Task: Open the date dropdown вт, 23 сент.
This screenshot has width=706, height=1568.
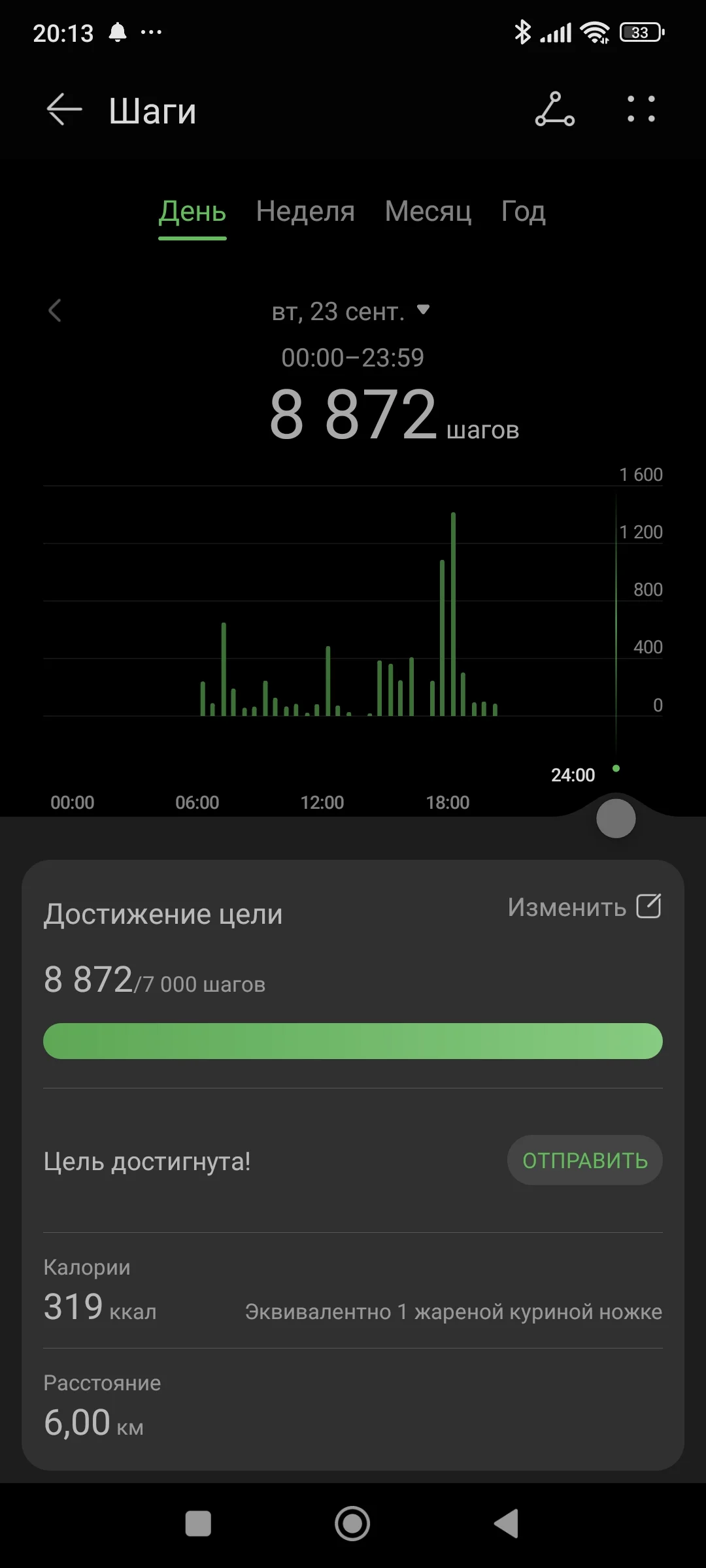Action: (x=350, y=311)
